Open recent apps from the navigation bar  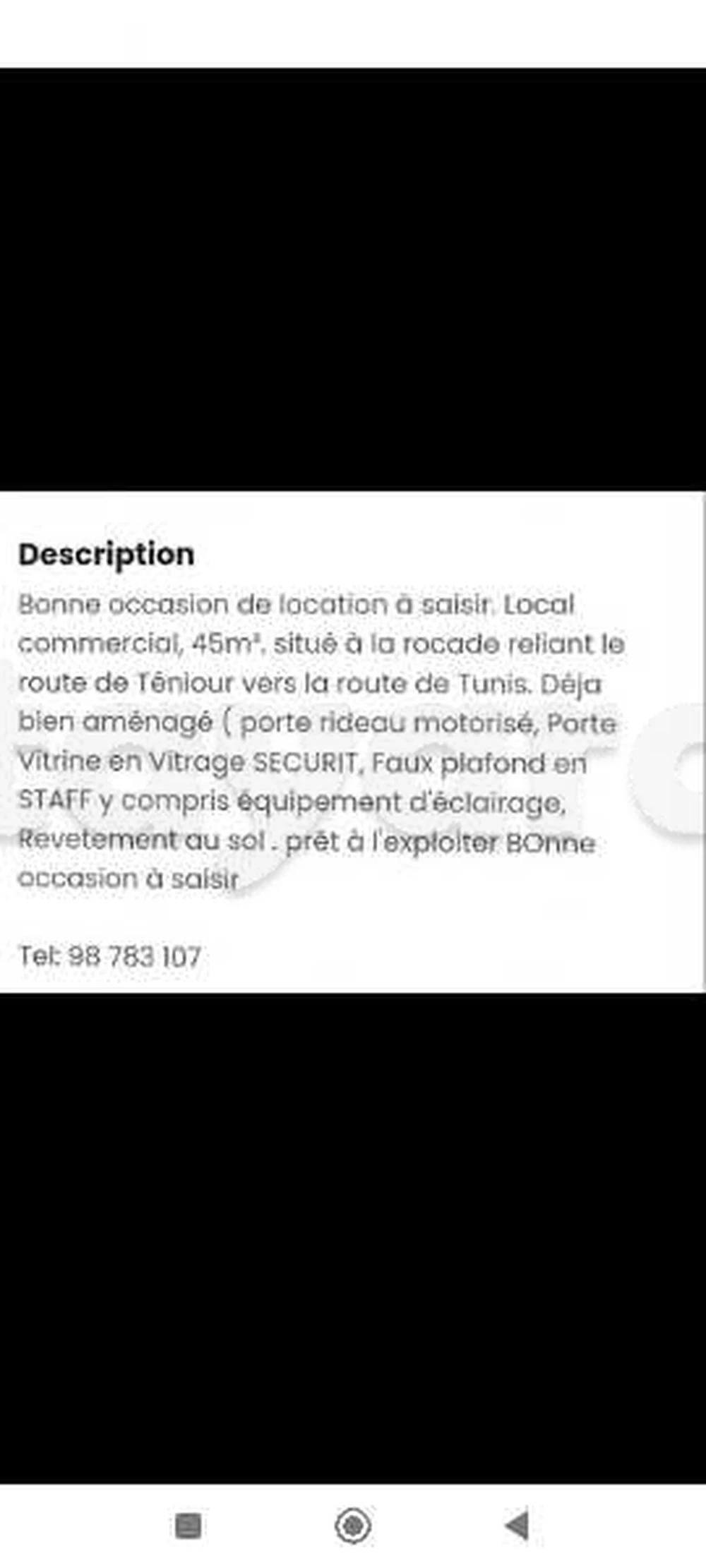pos(188,1525)
